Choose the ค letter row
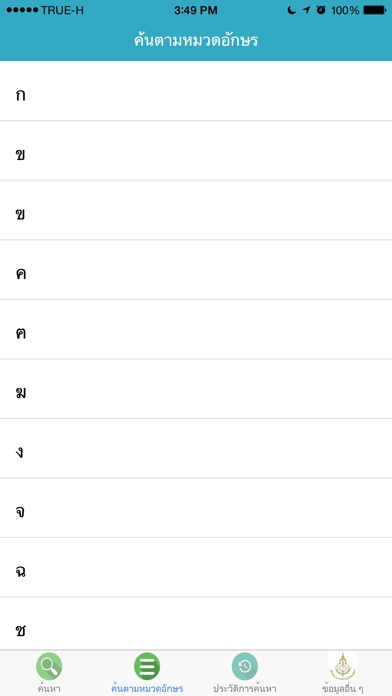Screen dimensions: 392x696 coord(196,269)
